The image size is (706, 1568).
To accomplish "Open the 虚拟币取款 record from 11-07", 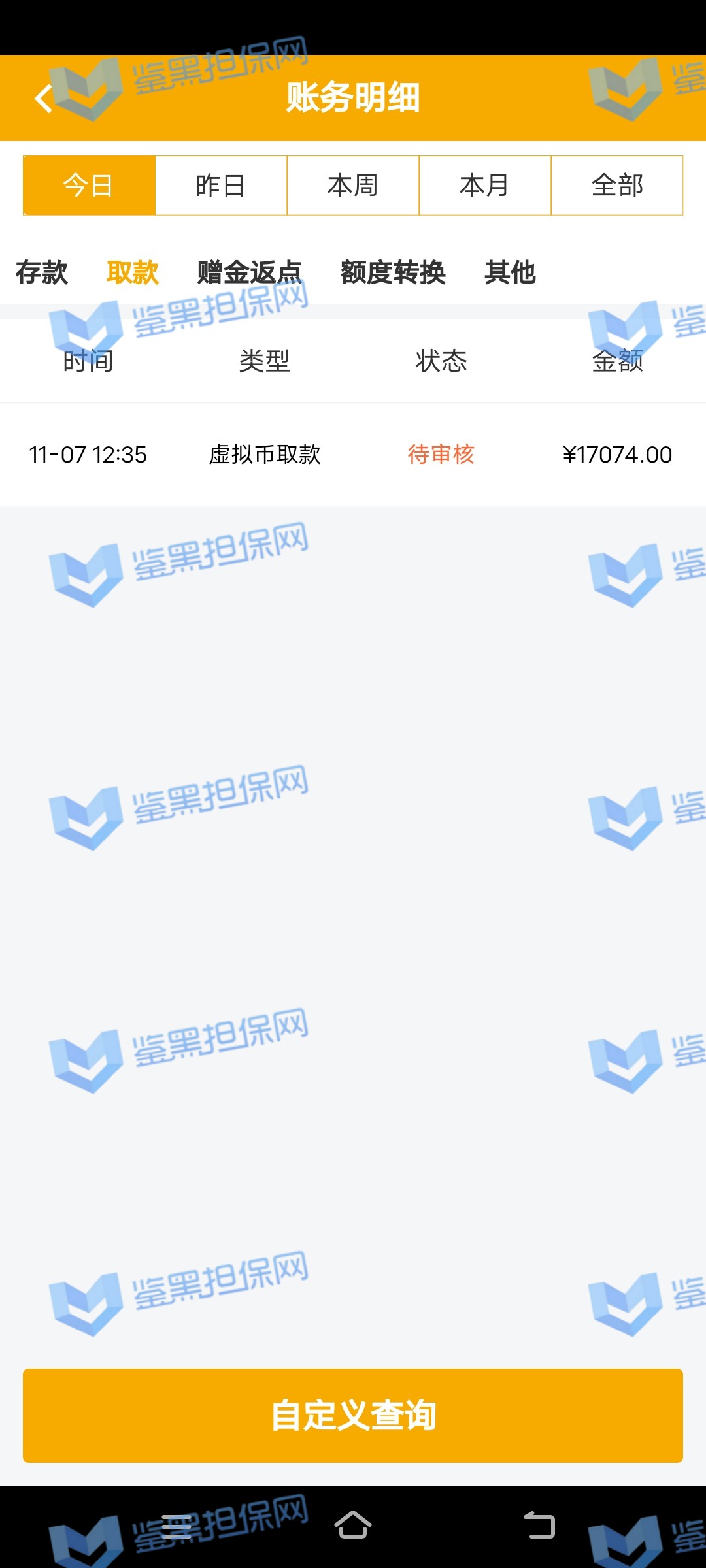I will coord(353,454).
